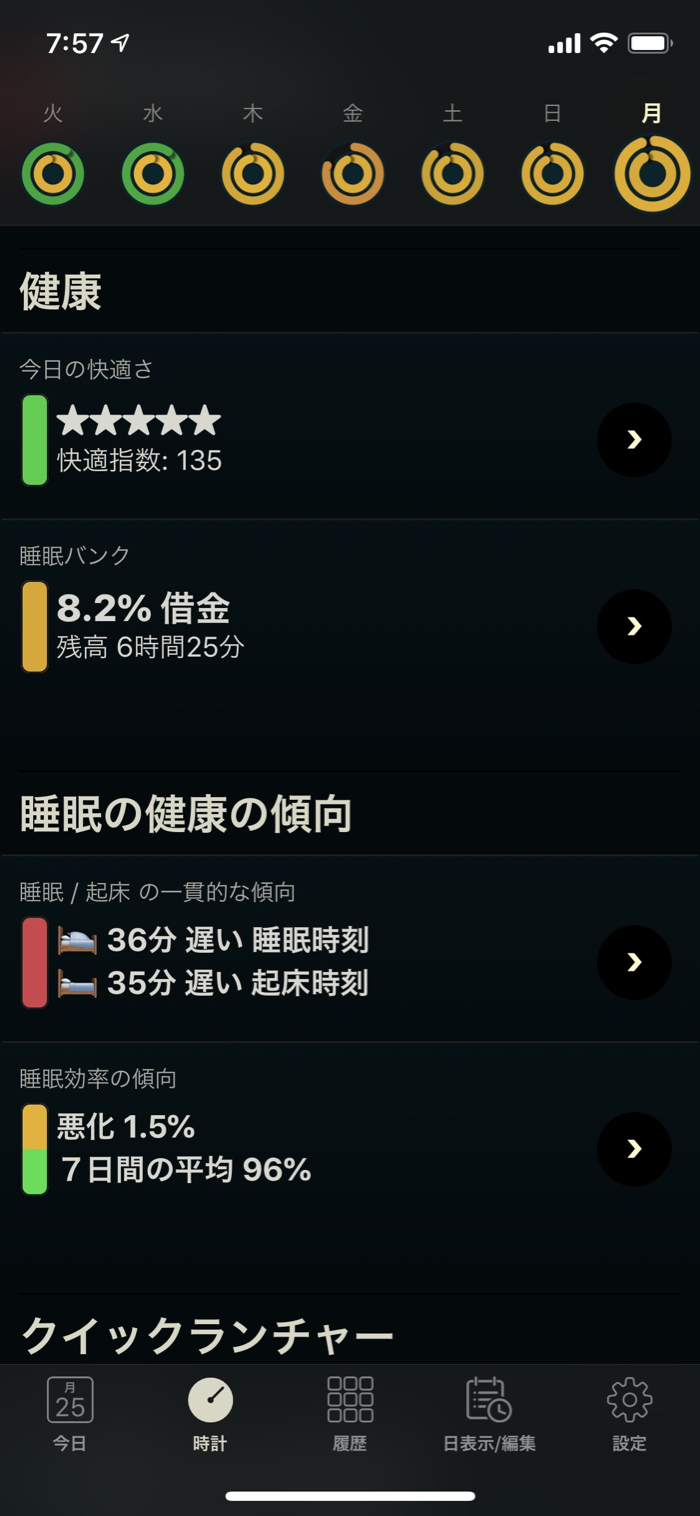Viewport: 700px width, 1516px height.
Task: Open the 日表示/編集 tab
Action: [x=490, y=1414]
